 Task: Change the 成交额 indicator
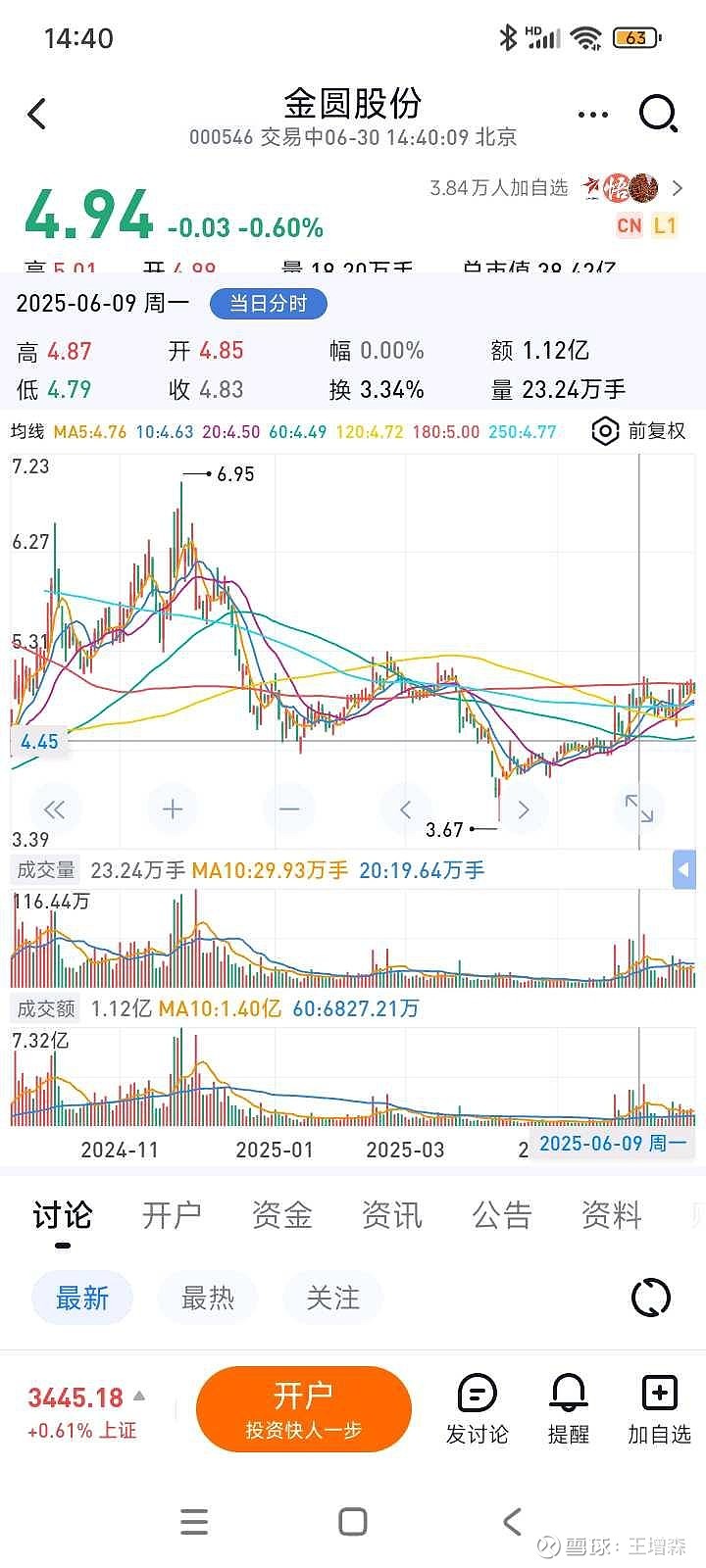pyautogui.click(x=46, y=1008)
